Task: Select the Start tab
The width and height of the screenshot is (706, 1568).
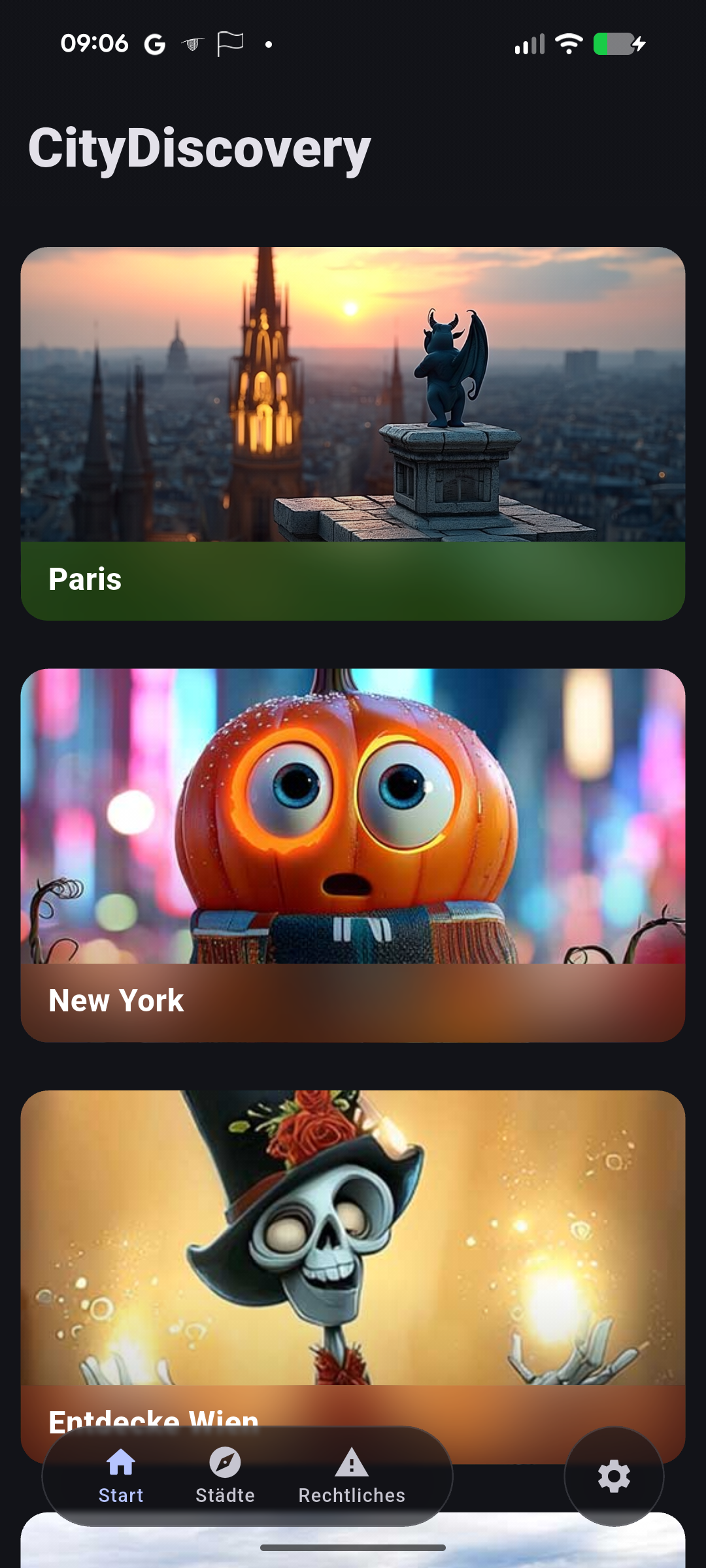Action: pos(121,1477)
